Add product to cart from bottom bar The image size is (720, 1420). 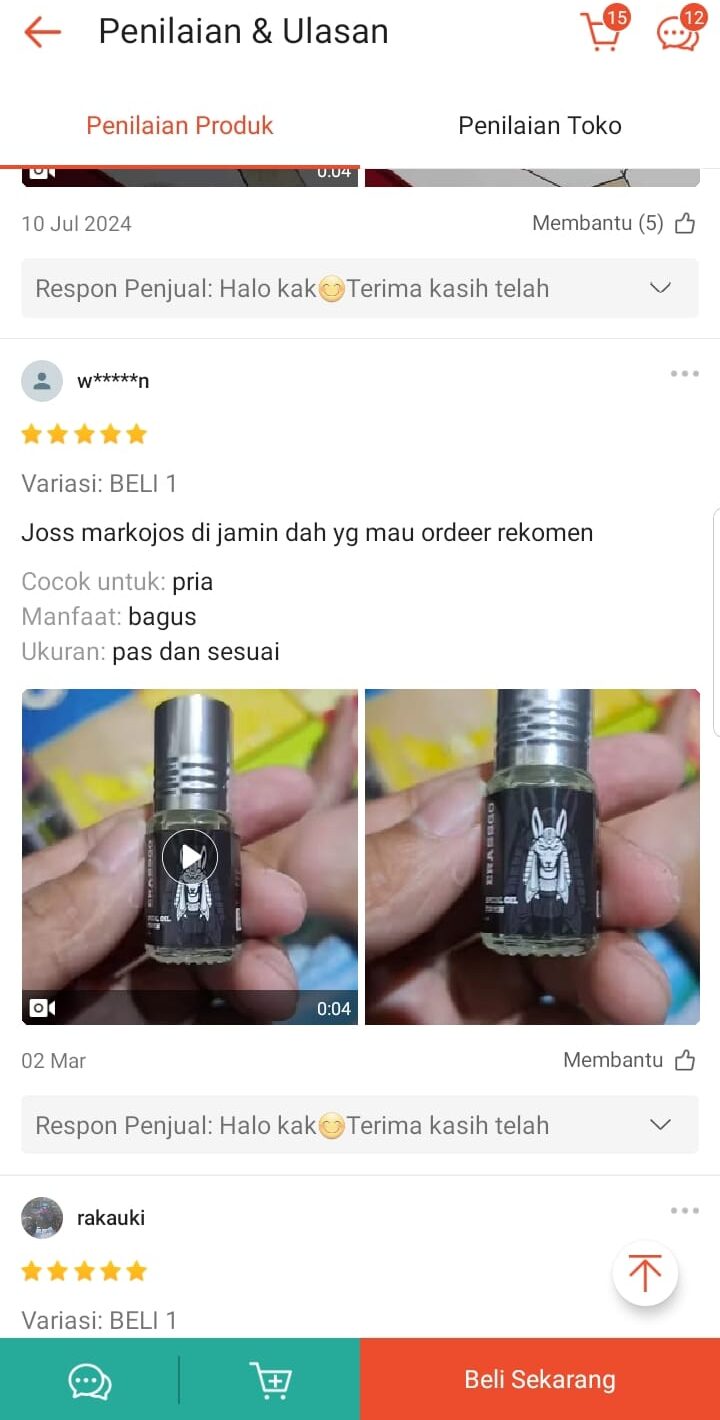tap(270, 1380)
